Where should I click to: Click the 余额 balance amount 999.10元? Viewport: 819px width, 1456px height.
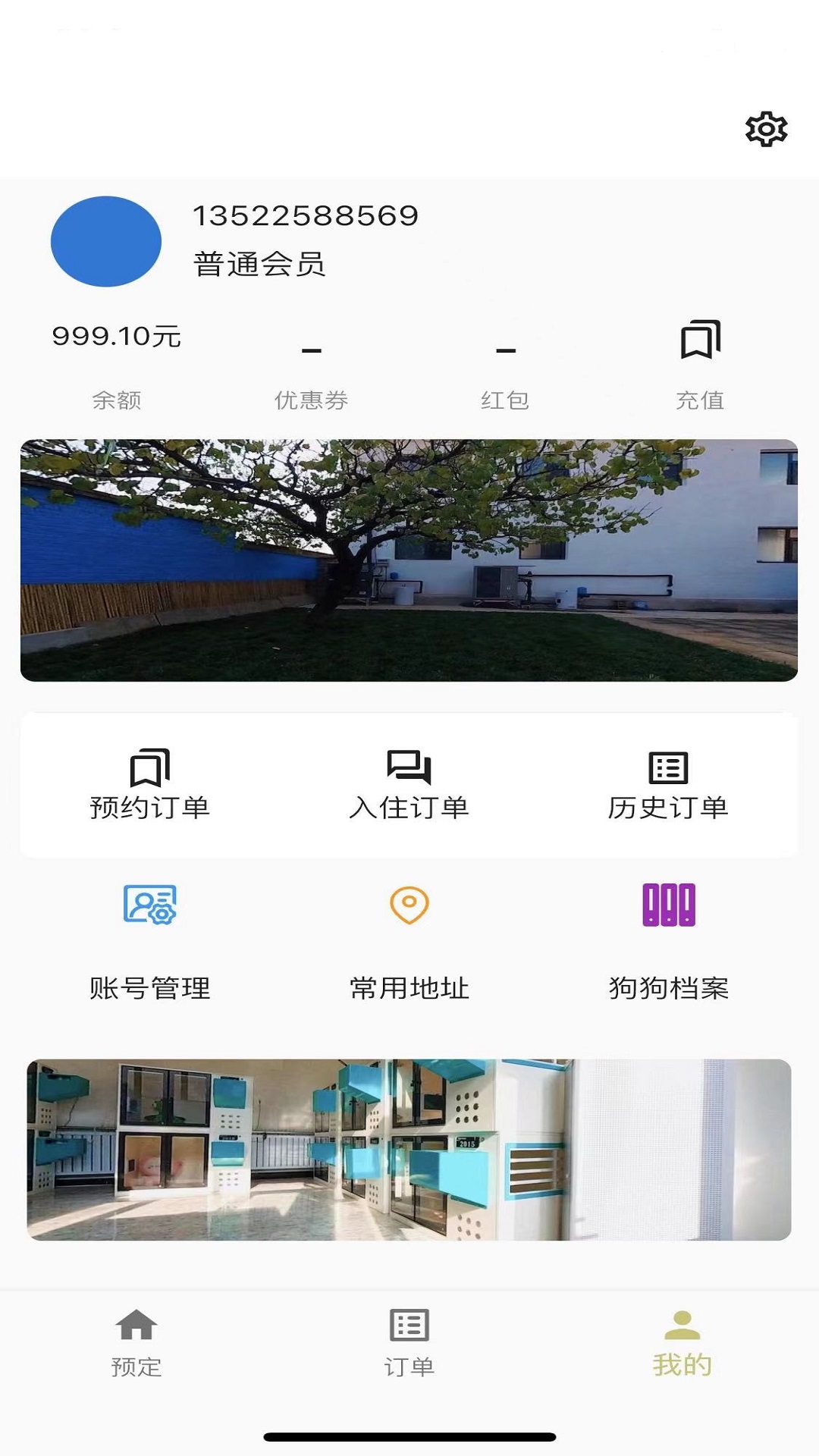click(118, 337)
